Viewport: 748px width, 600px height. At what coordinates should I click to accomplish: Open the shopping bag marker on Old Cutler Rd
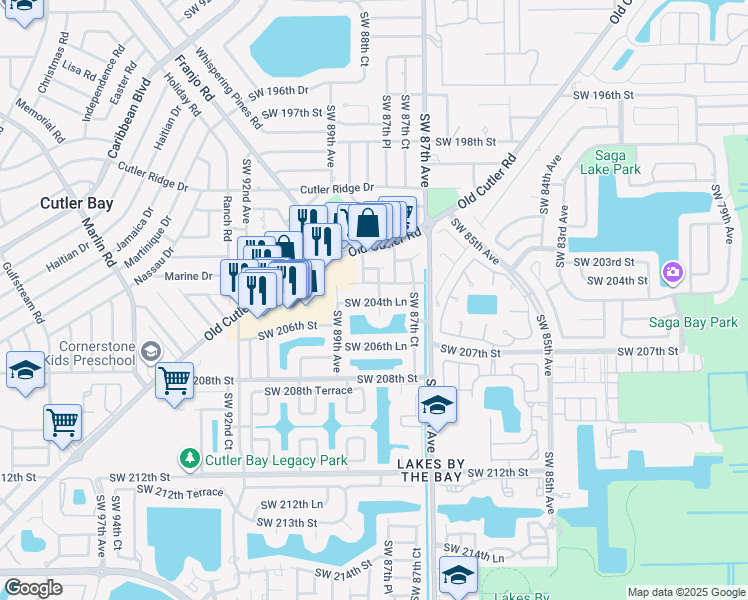tap(368, 222)
